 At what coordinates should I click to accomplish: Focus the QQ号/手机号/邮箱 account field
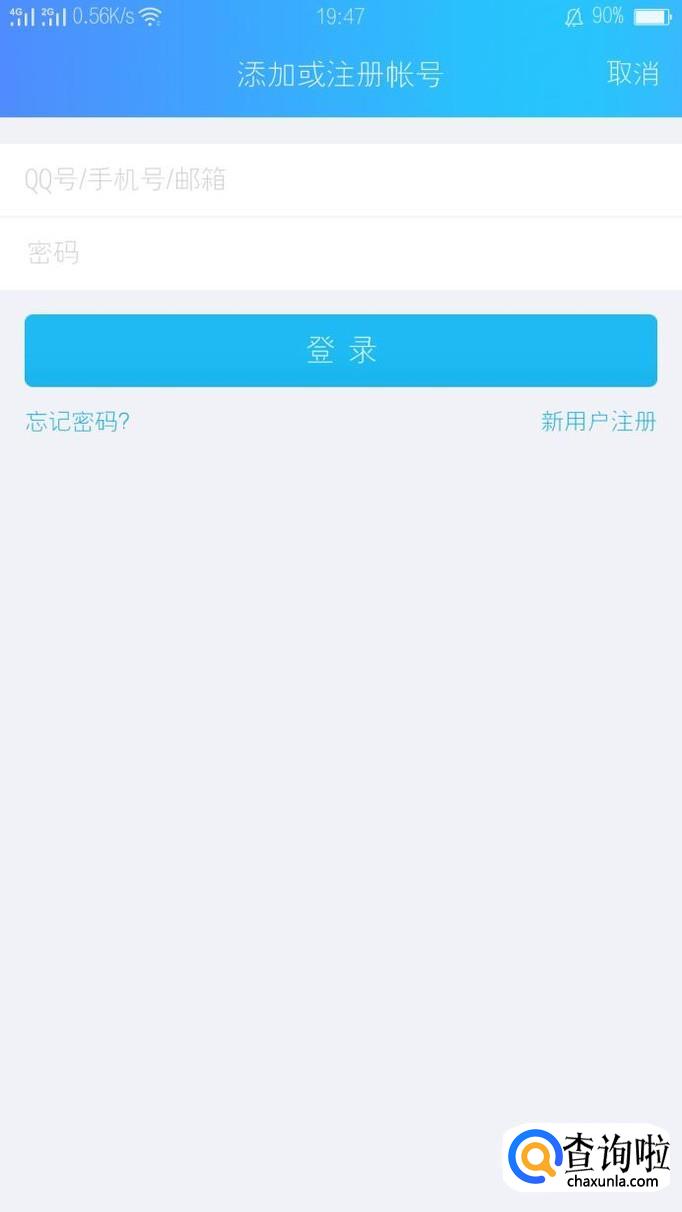(340, 180)
